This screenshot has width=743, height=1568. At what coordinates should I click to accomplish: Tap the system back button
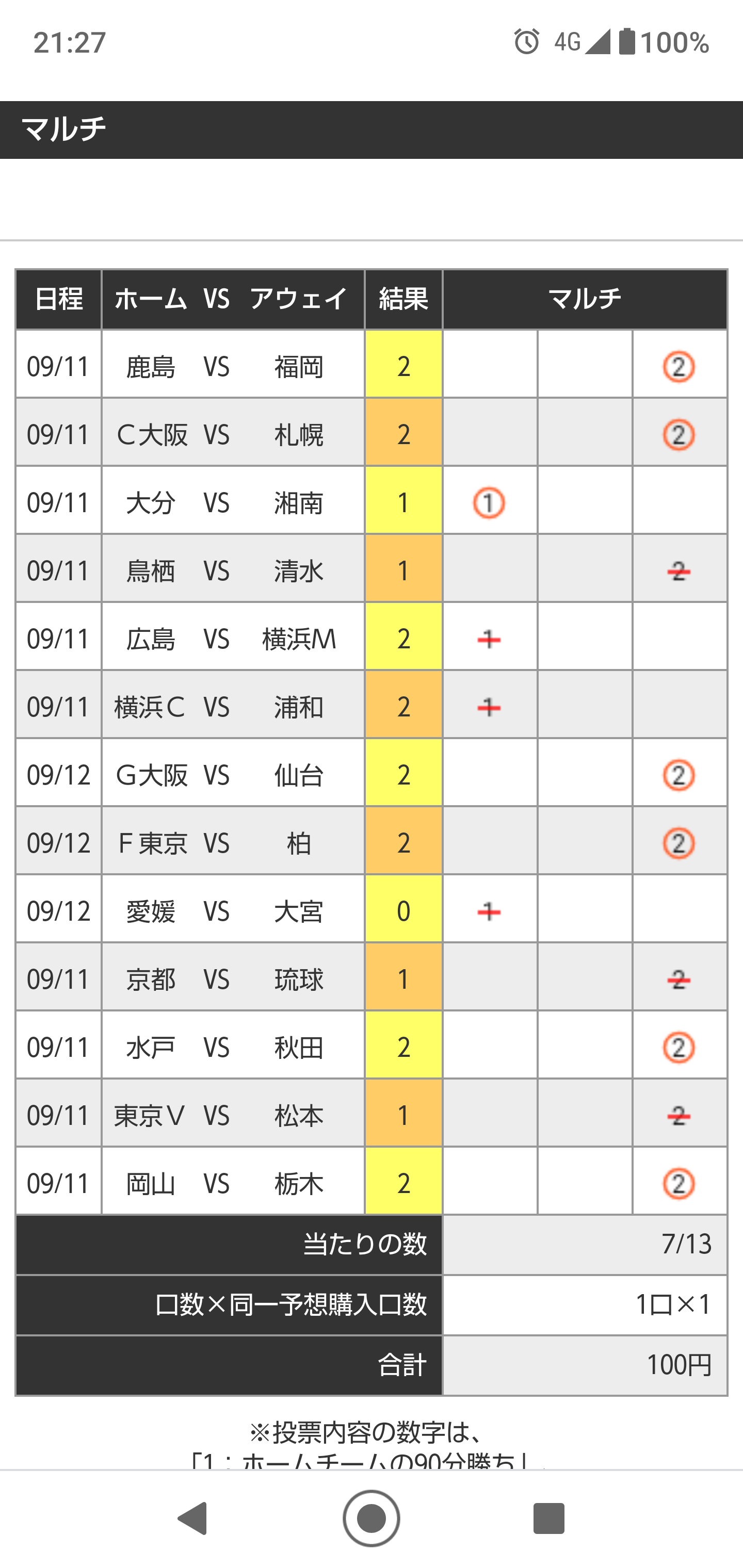[x=193, y=1518]
